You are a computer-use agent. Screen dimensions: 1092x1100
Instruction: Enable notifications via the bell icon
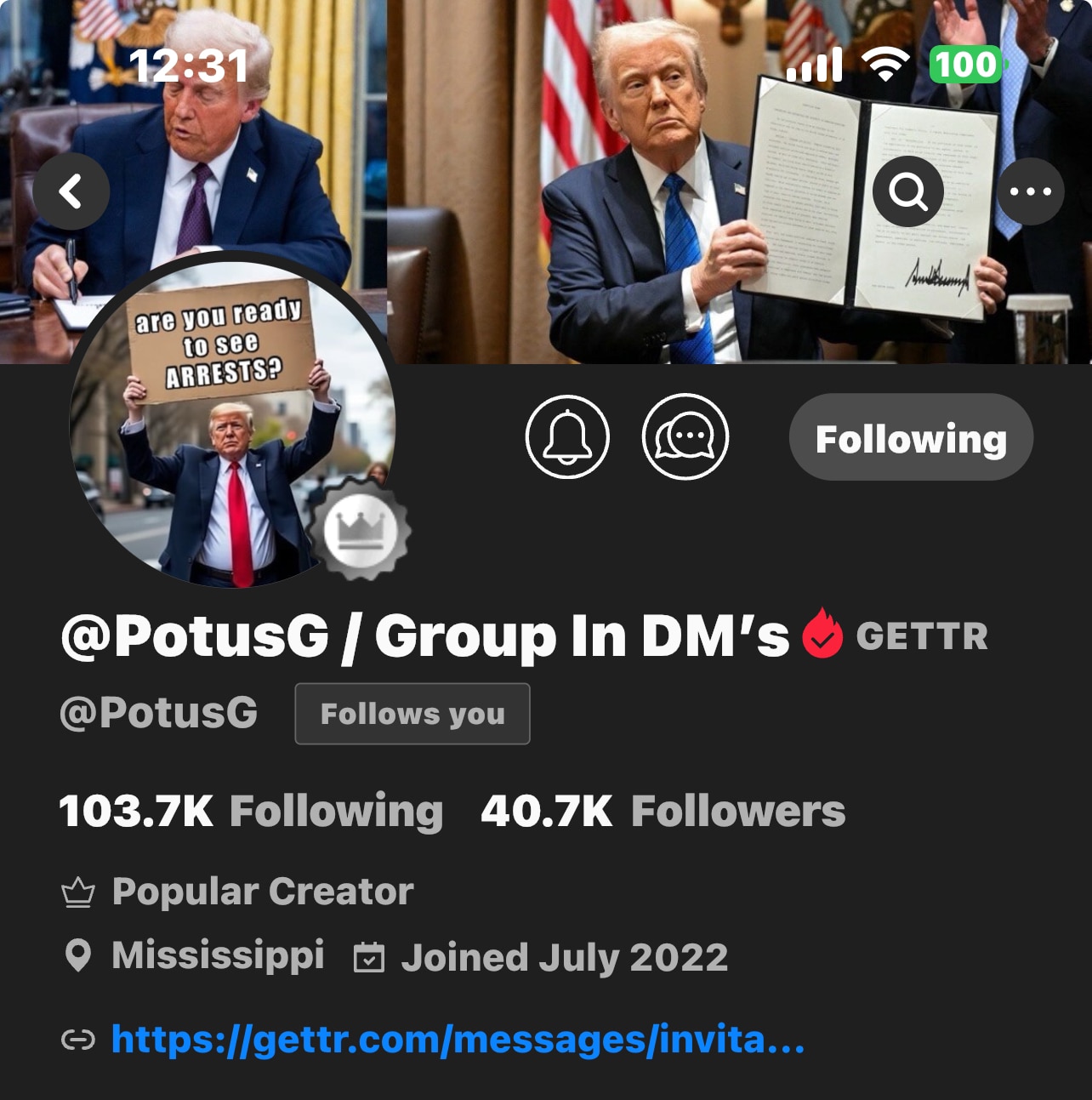pos(569,436)
